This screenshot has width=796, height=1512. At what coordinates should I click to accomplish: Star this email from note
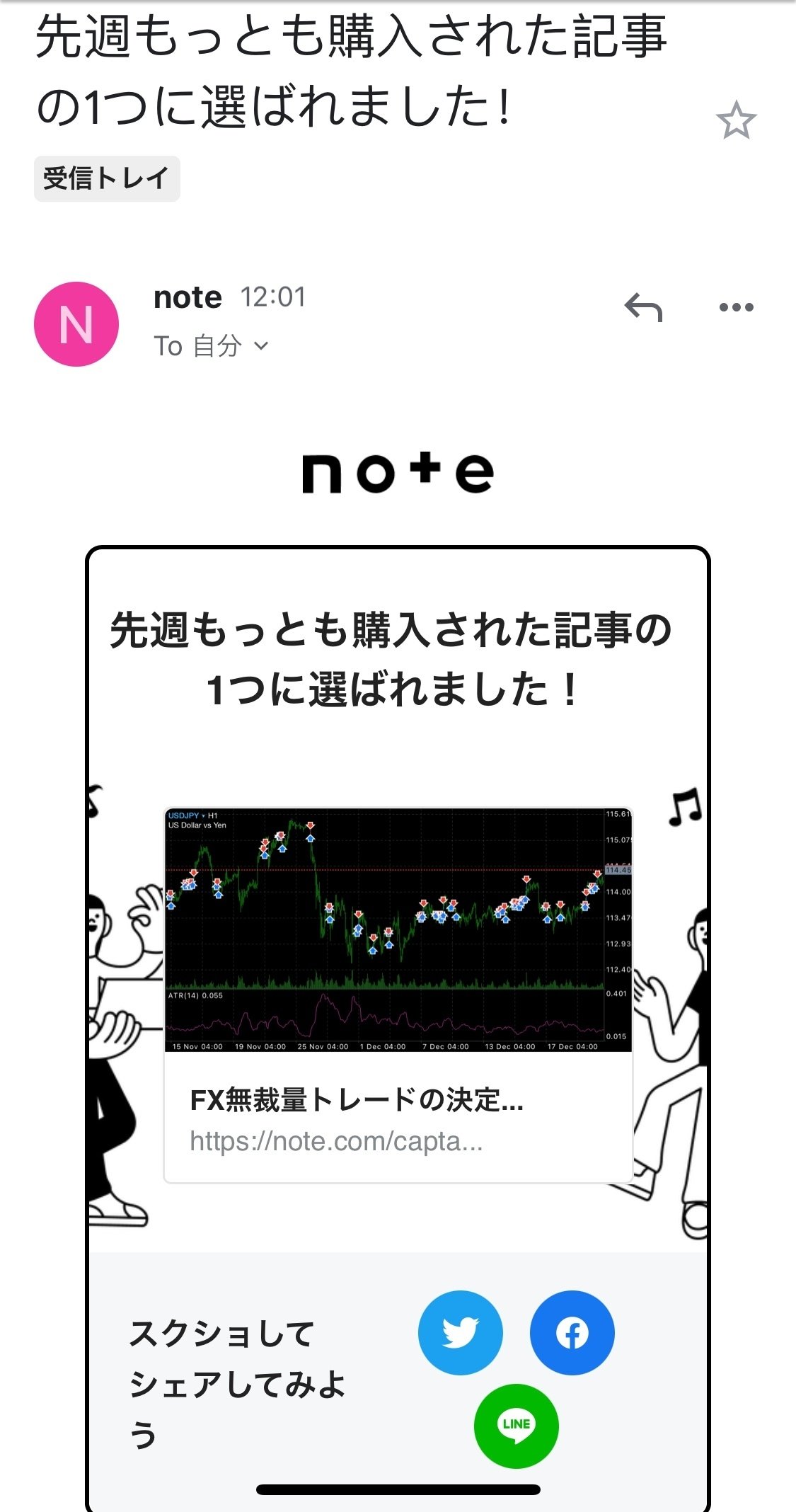point(736,120)
